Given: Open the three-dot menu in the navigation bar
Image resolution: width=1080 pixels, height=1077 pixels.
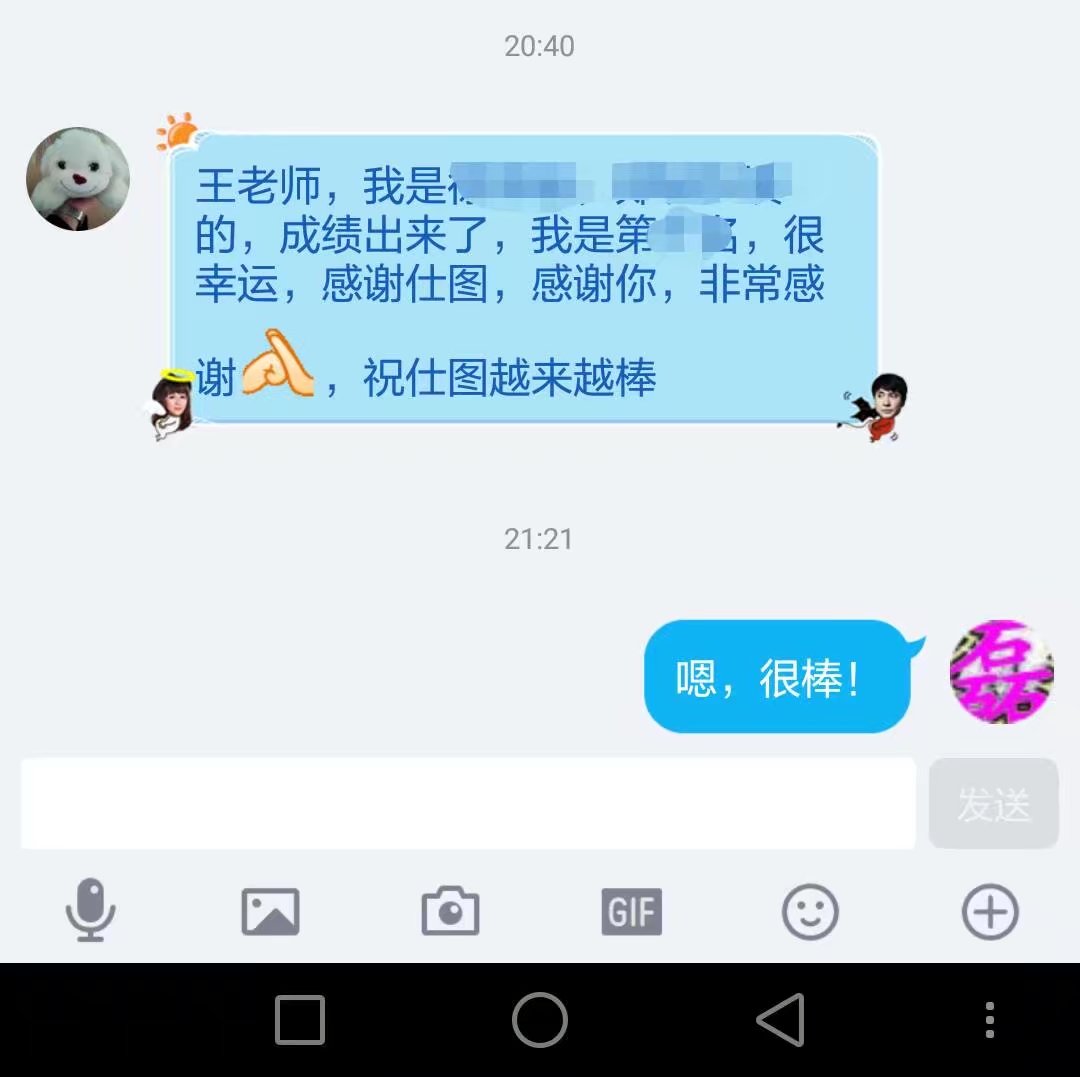Looking at the screenshot, I should 989,1020.
